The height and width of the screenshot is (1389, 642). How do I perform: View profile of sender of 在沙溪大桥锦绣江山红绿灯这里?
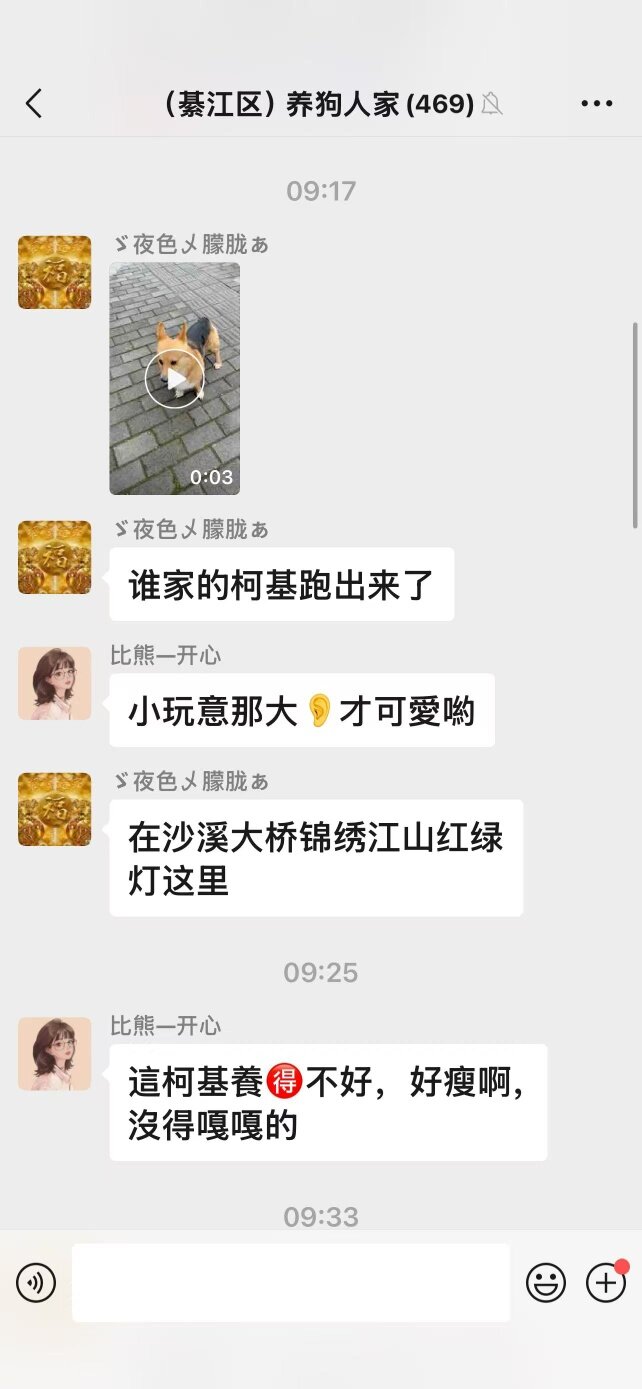pos(55,809)
